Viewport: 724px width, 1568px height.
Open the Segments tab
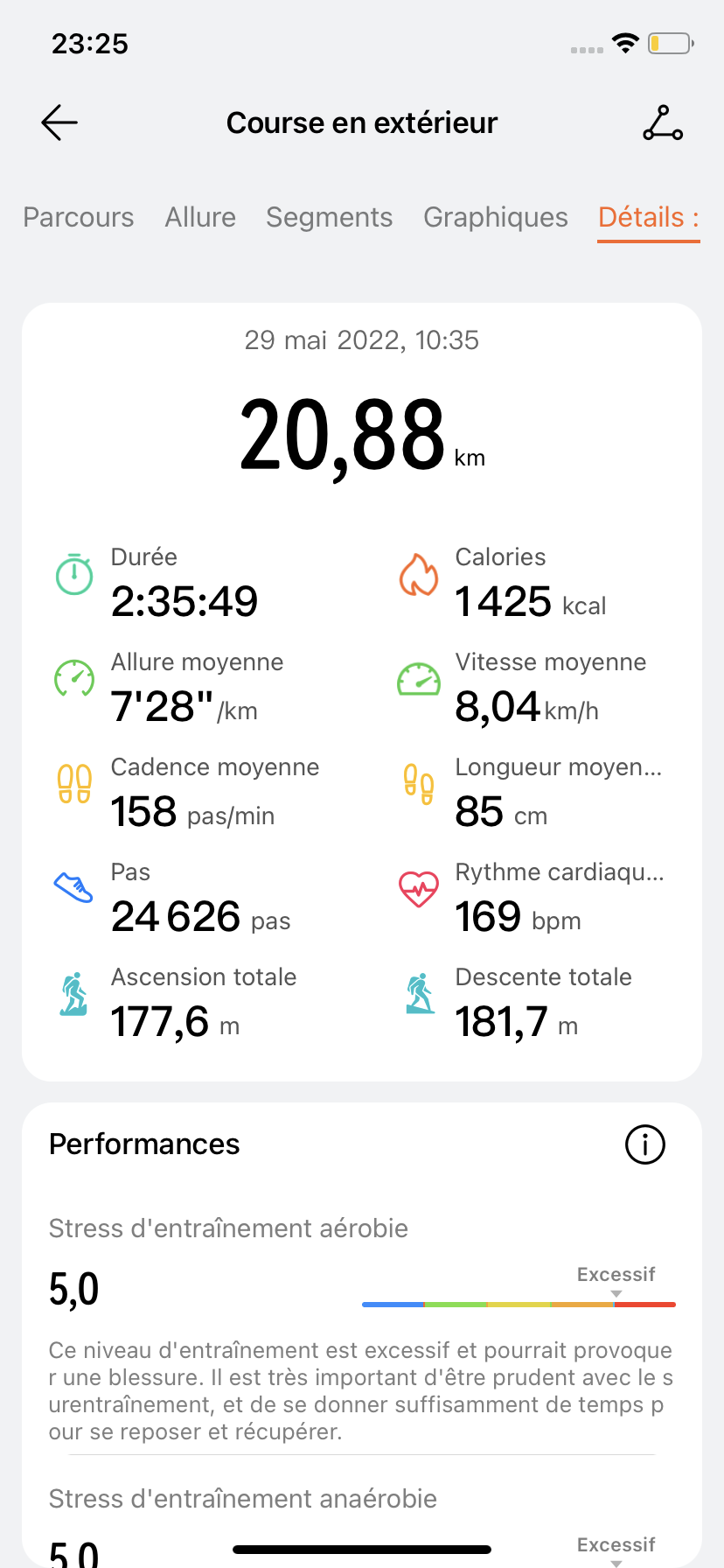pyautogui.click(x=330, y=217)
